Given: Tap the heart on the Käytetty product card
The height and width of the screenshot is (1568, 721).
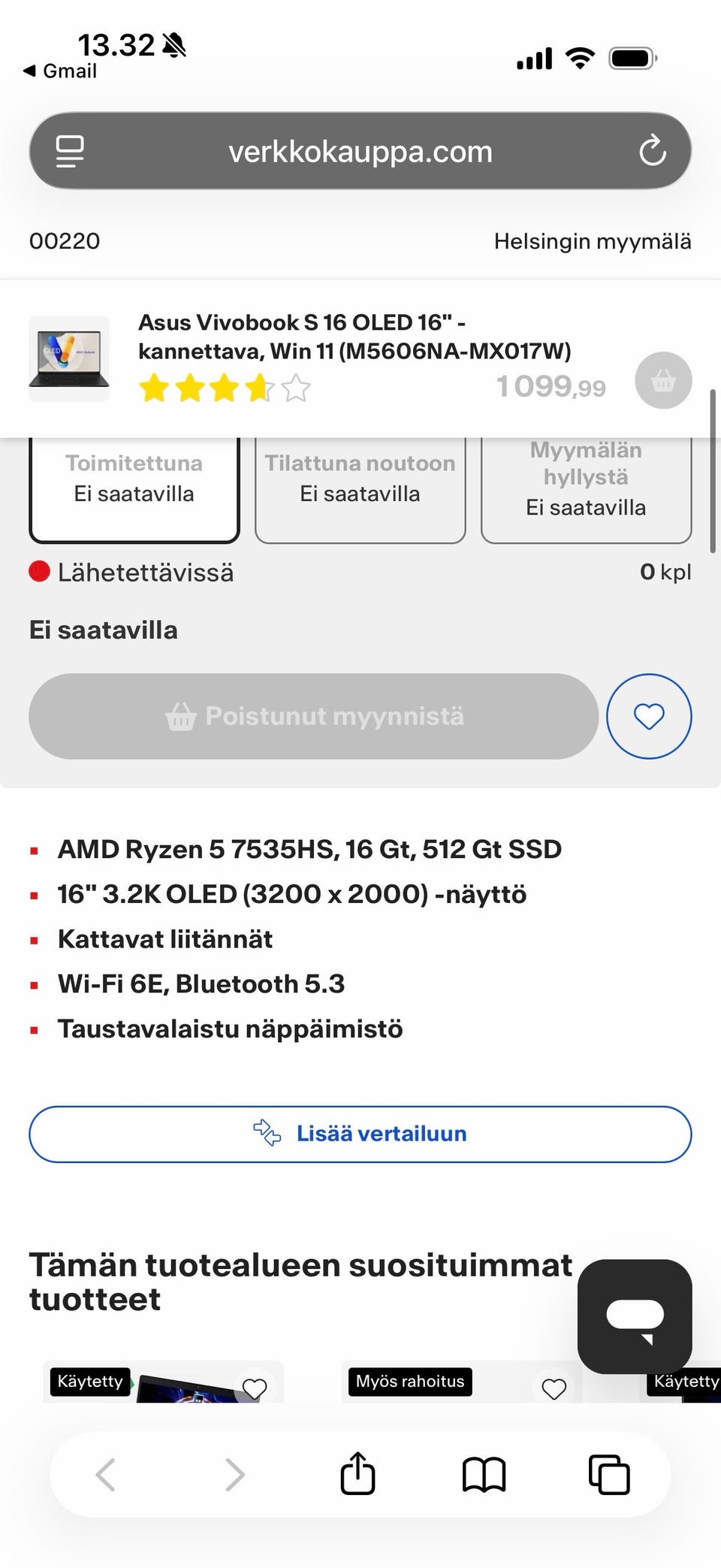Looking at the screenshot, I should [255, 1388].
